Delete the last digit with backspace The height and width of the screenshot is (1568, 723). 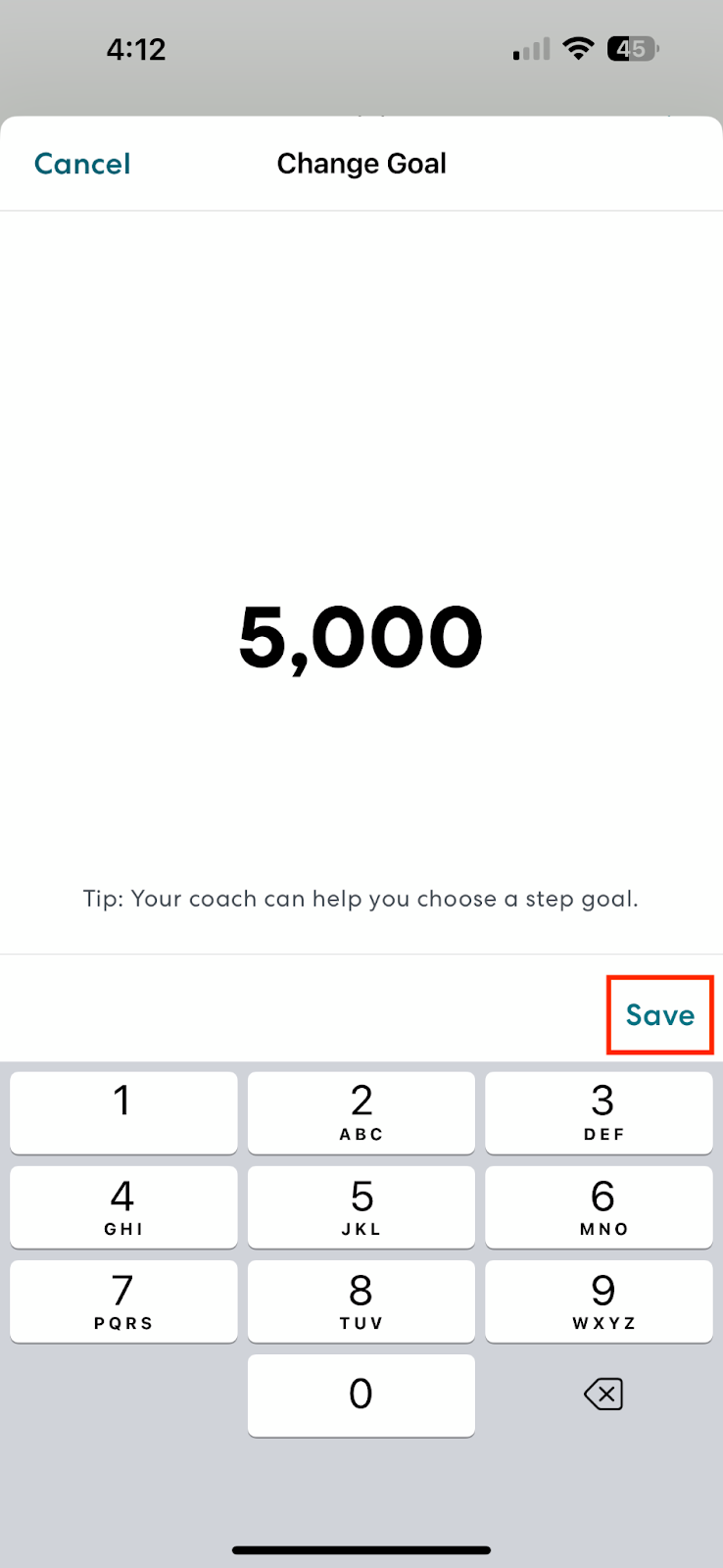click(602, 1394)
